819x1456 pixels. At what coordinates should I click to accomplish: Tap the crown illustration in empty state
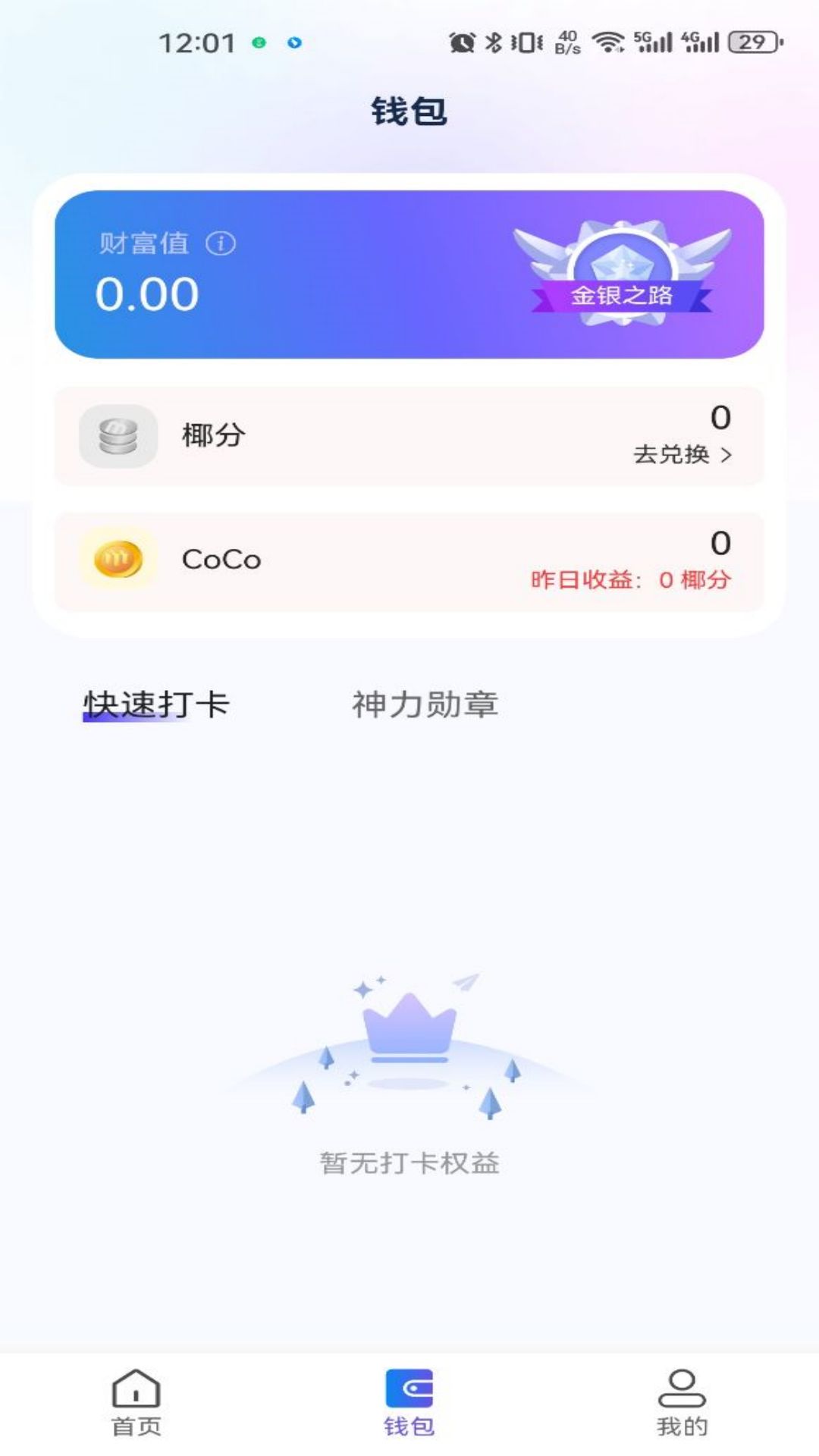pos(409,1028)
